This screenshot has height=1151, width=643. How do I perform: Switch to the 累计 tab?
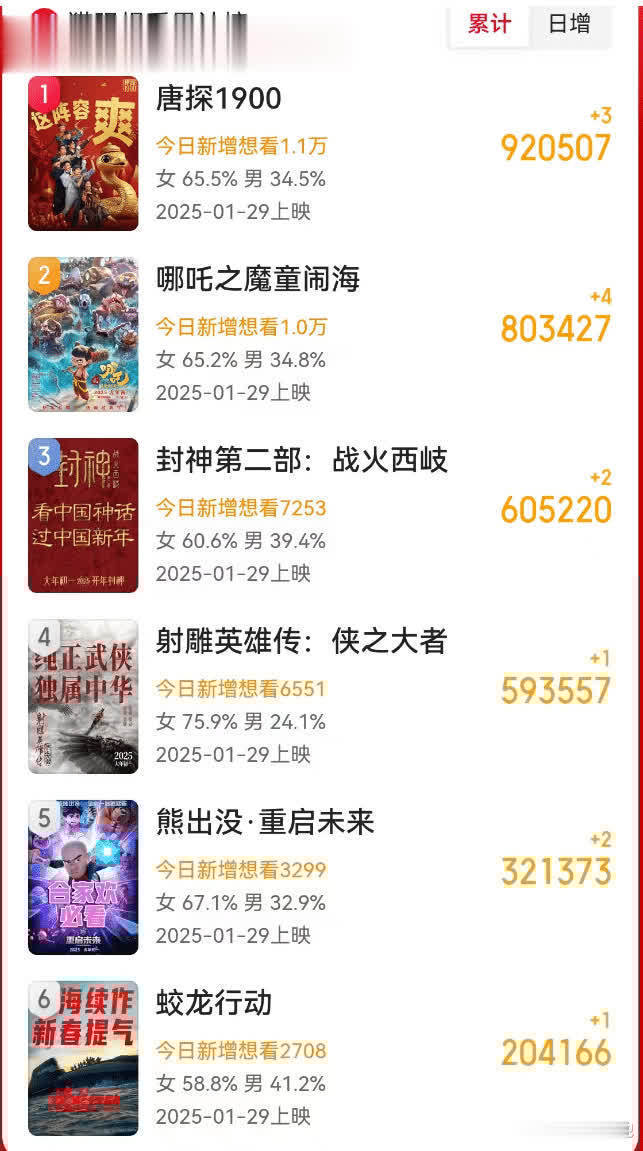click(x=489, y=24)
